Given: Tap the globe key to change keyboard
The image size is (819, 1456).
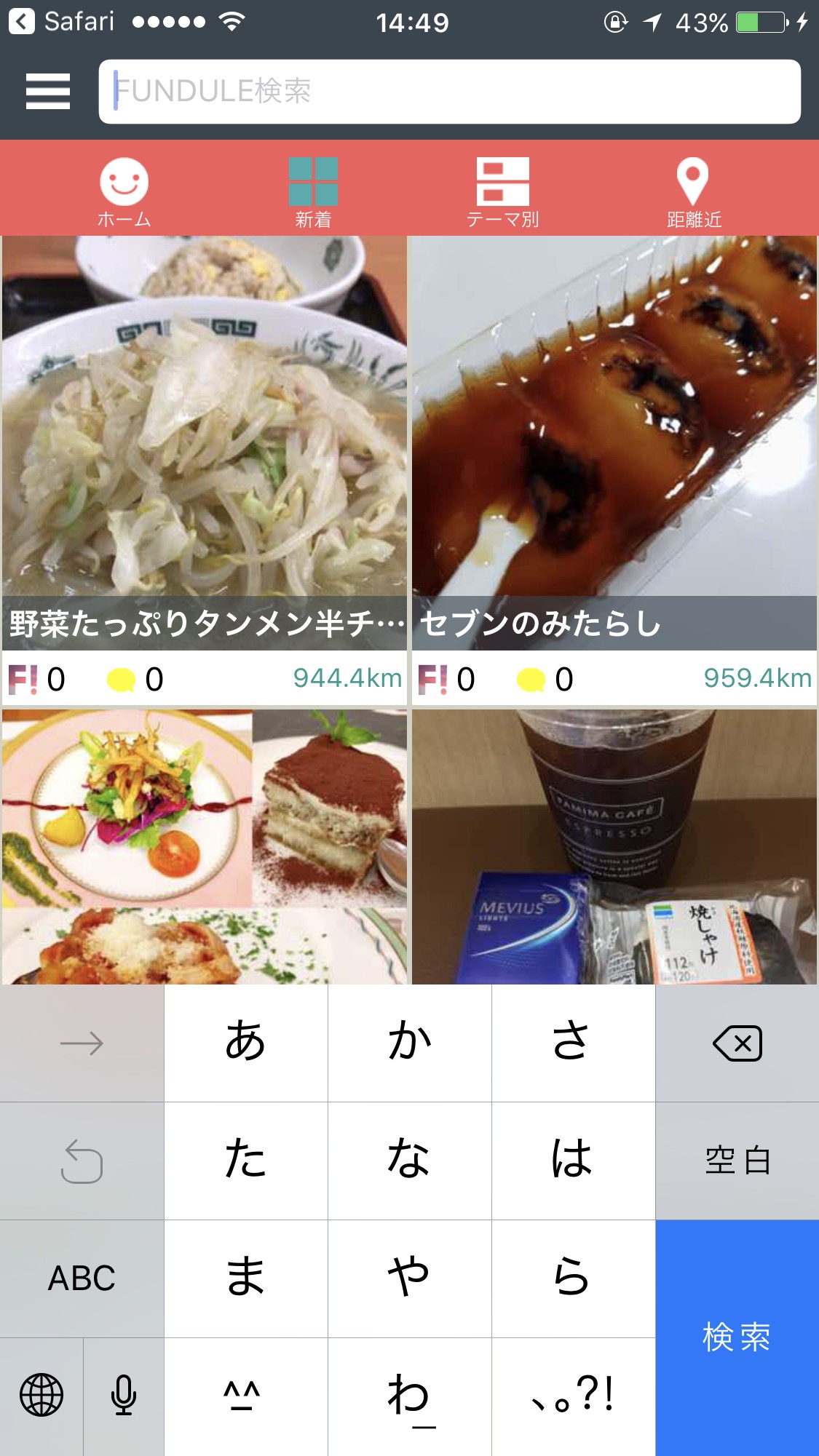Looking at the screenshot, I should (x=41, y=1395).
